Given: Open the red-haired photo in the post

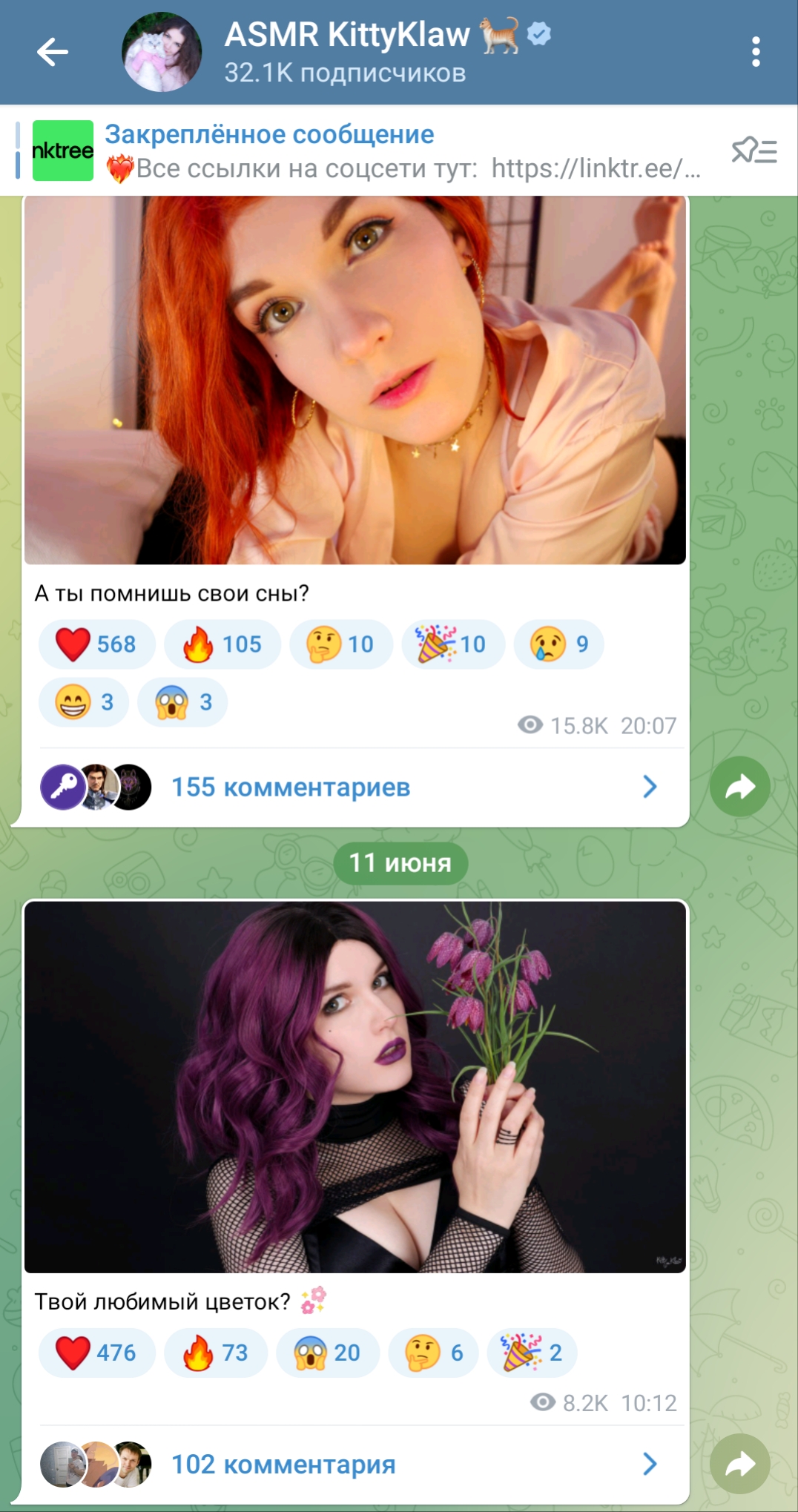Looking at the screenshot, I should 355,380.
